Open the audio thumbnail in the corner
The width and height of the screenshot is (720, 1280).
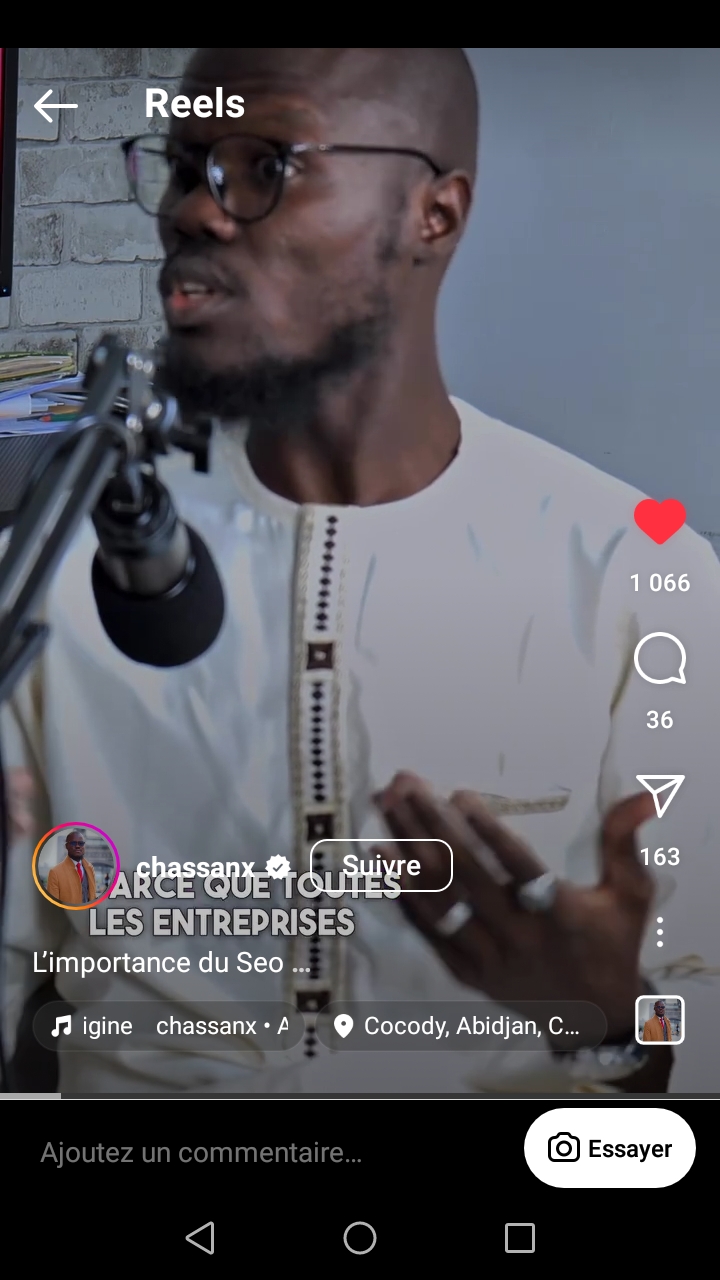click(x=660, y=1020)
